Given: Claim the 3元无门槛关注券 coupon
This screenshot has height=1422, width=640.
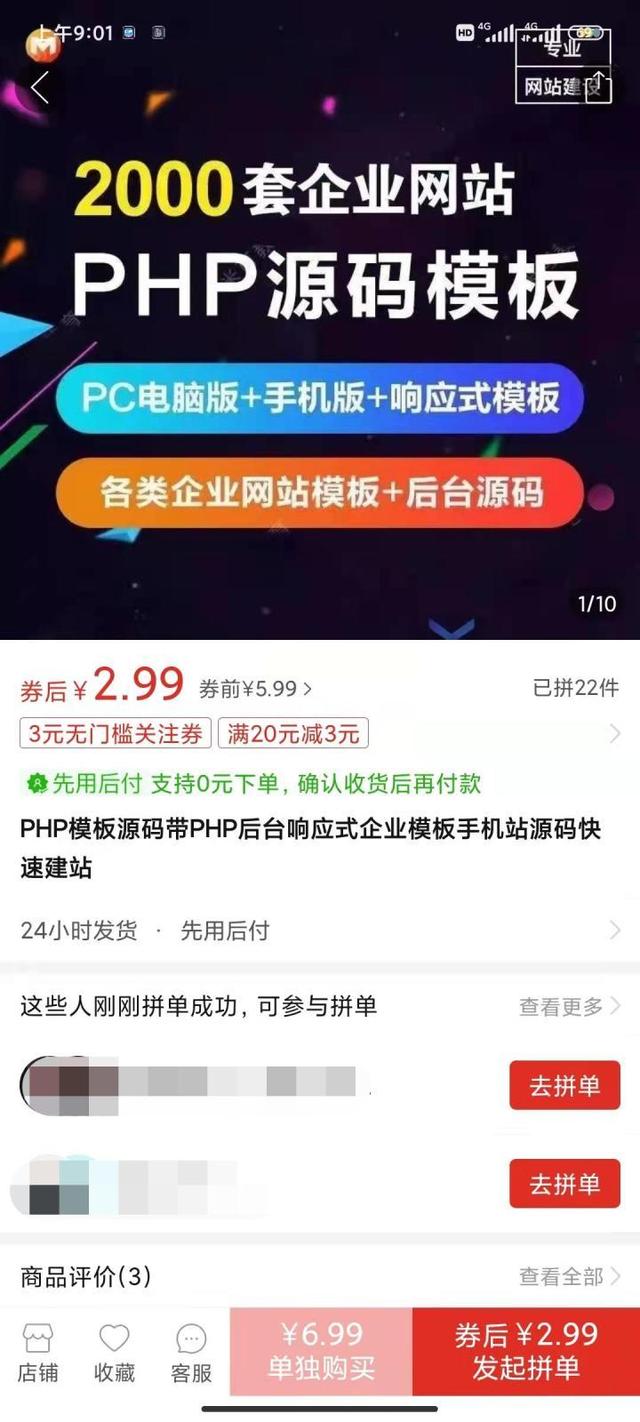Looking at the screenshot, I should [116, 734].
